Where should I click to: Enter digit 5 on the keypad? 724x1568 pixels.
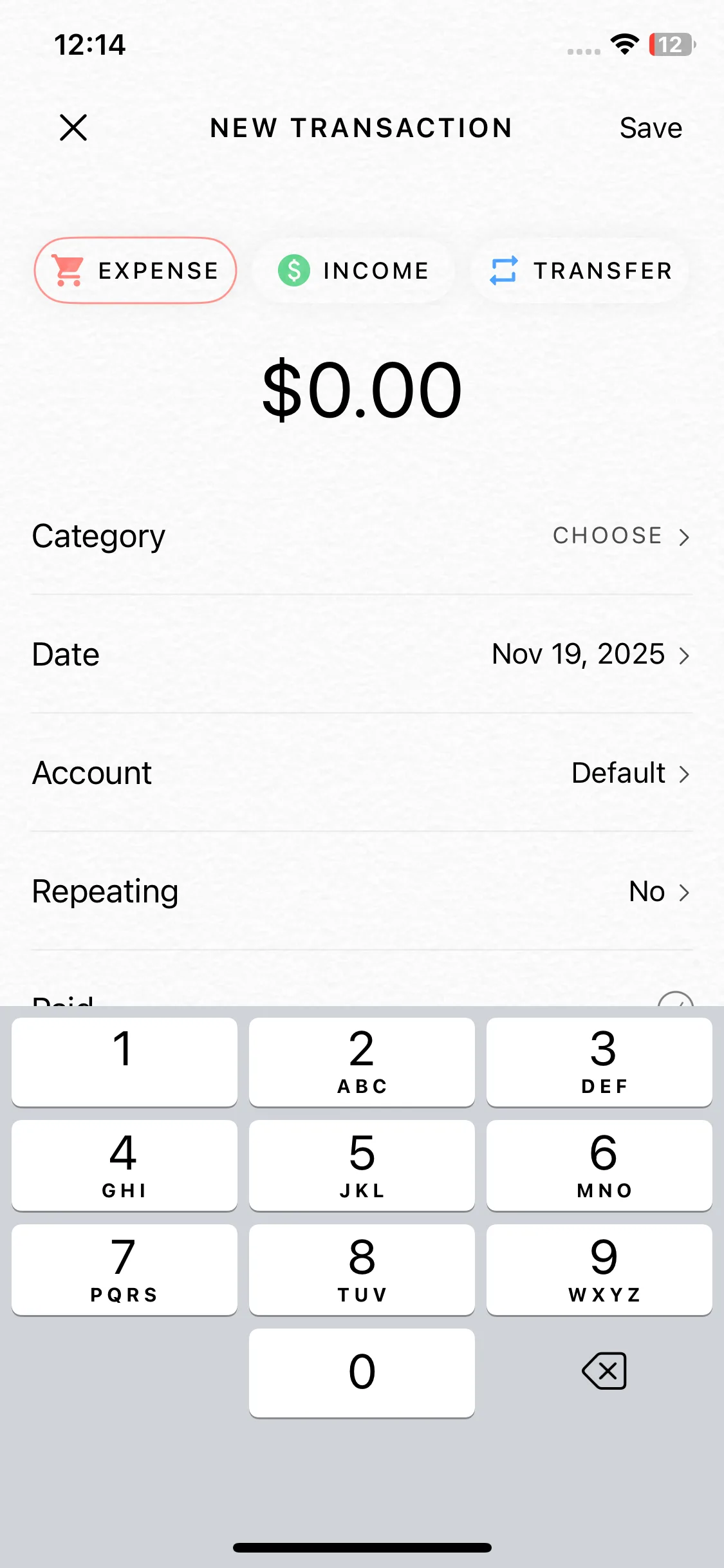pos(362,1165)
